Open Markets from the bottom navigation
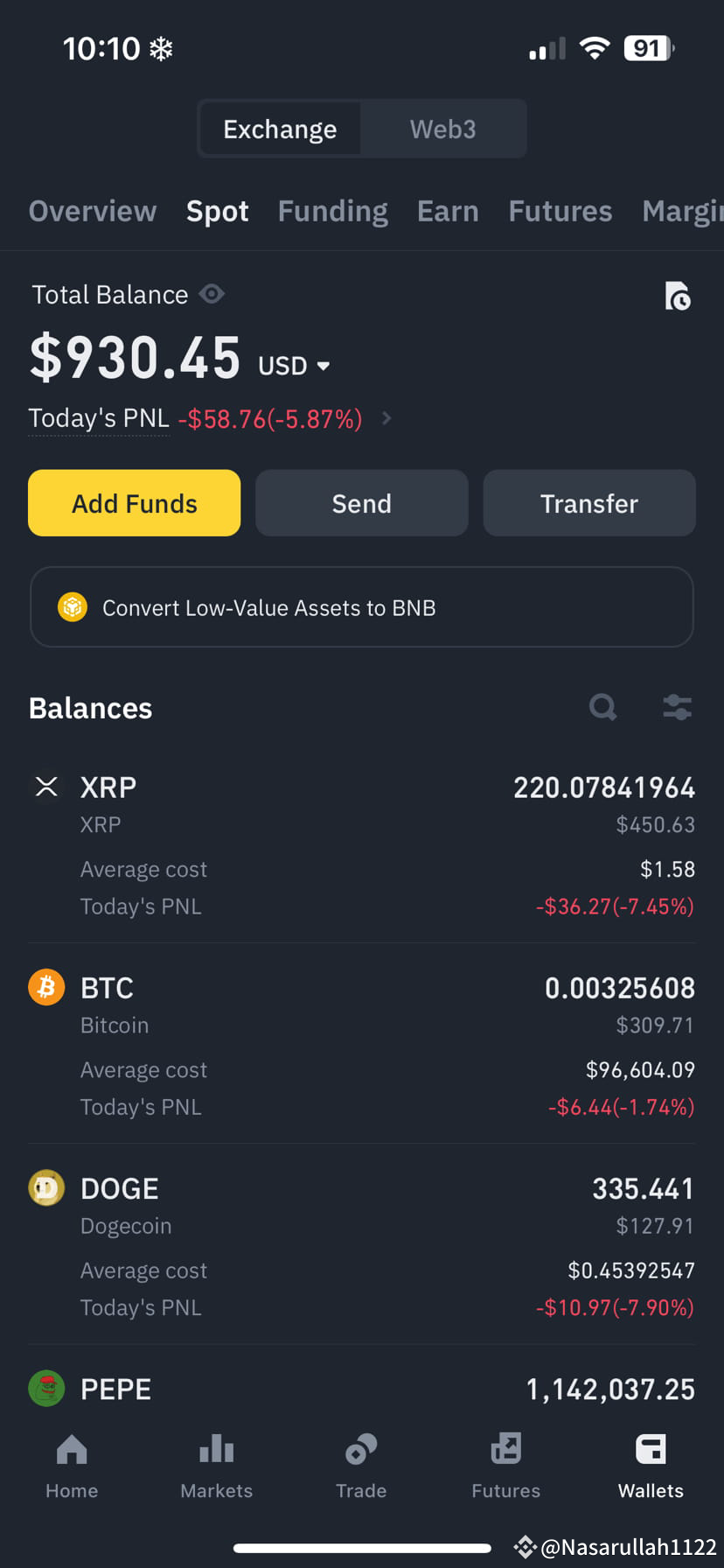This screenshot has height=1568, width=724. pos(216,1466)
